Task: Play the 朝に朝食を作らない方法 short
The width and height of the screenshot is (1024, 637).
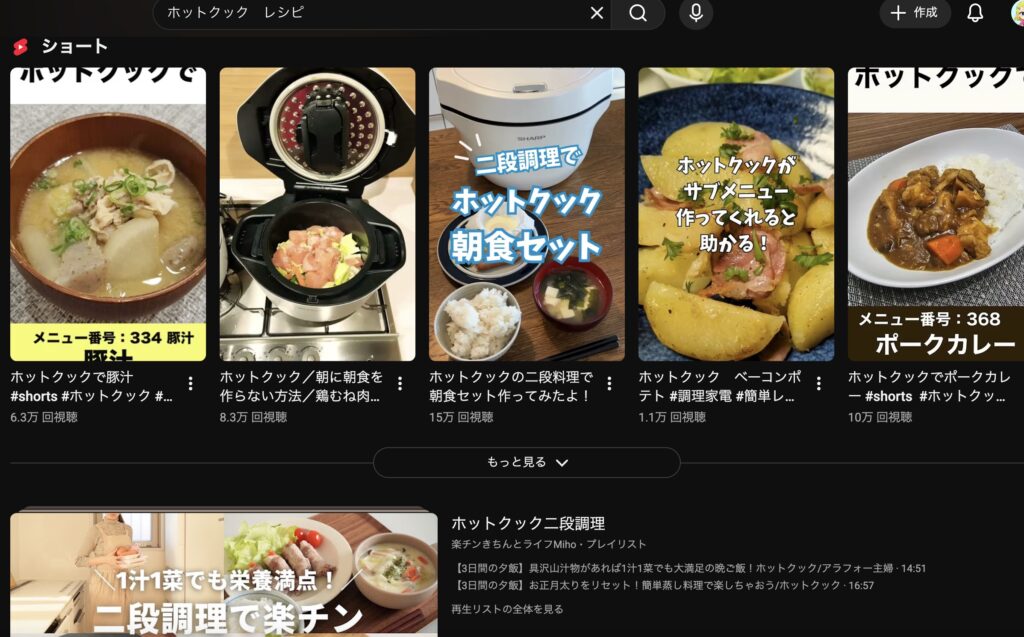Action: [317, 214]
